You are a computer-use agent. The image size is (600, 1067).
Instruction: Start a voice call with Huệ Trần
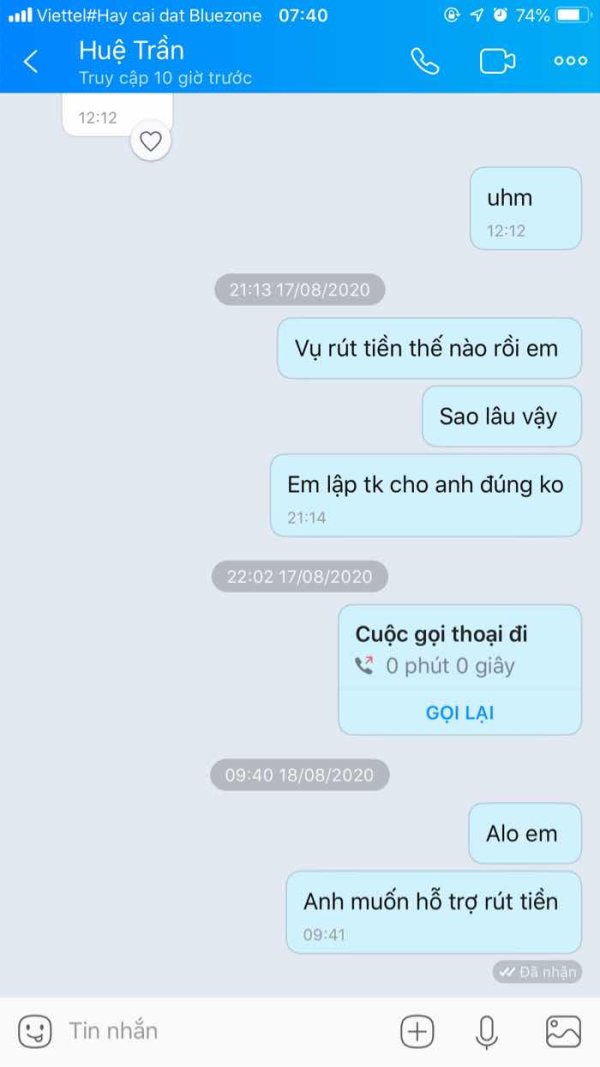(x=425, y=61)
